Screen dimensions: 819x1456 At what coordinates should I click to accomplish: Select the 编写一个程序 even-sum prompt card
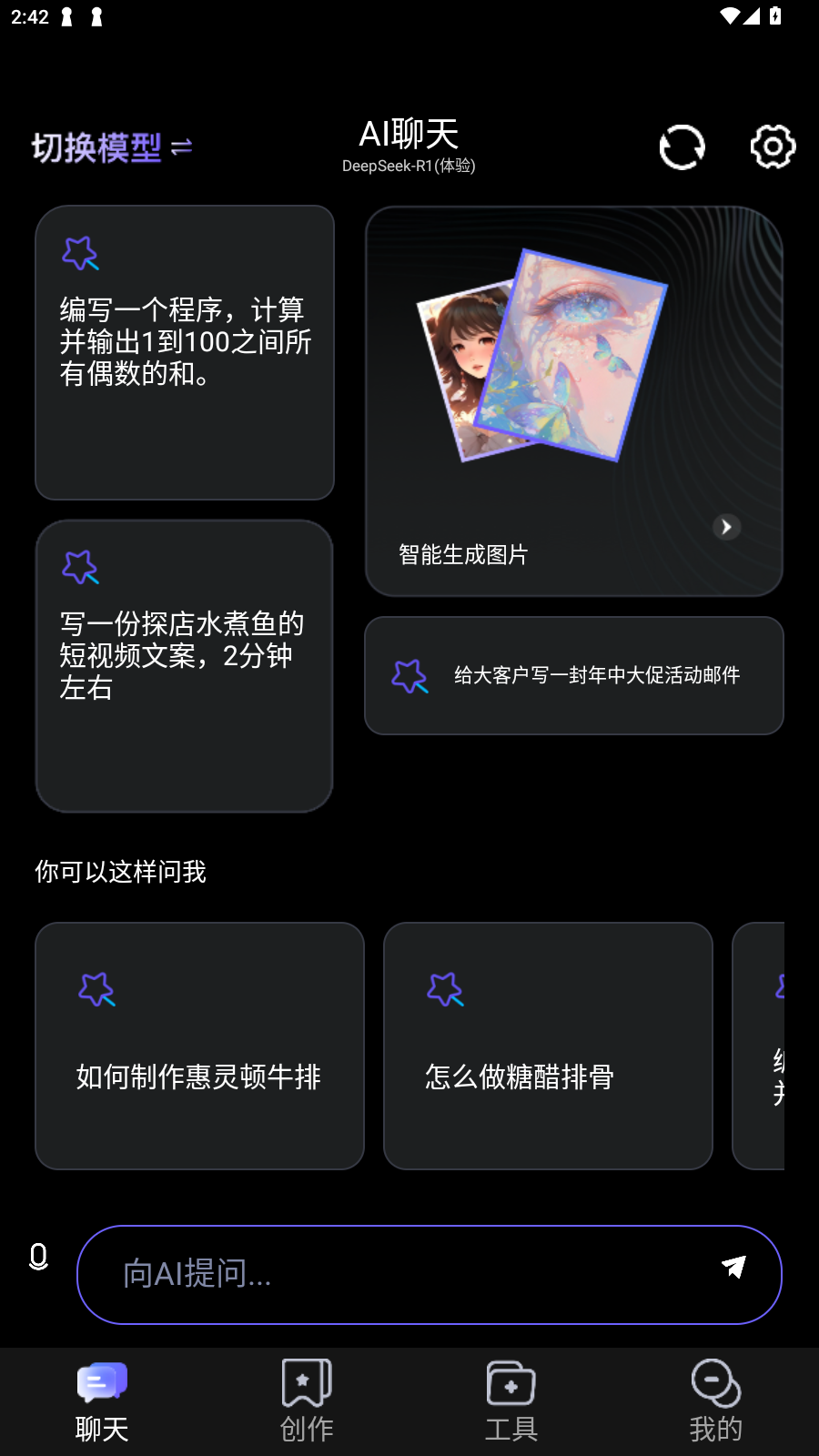(185, 352)
